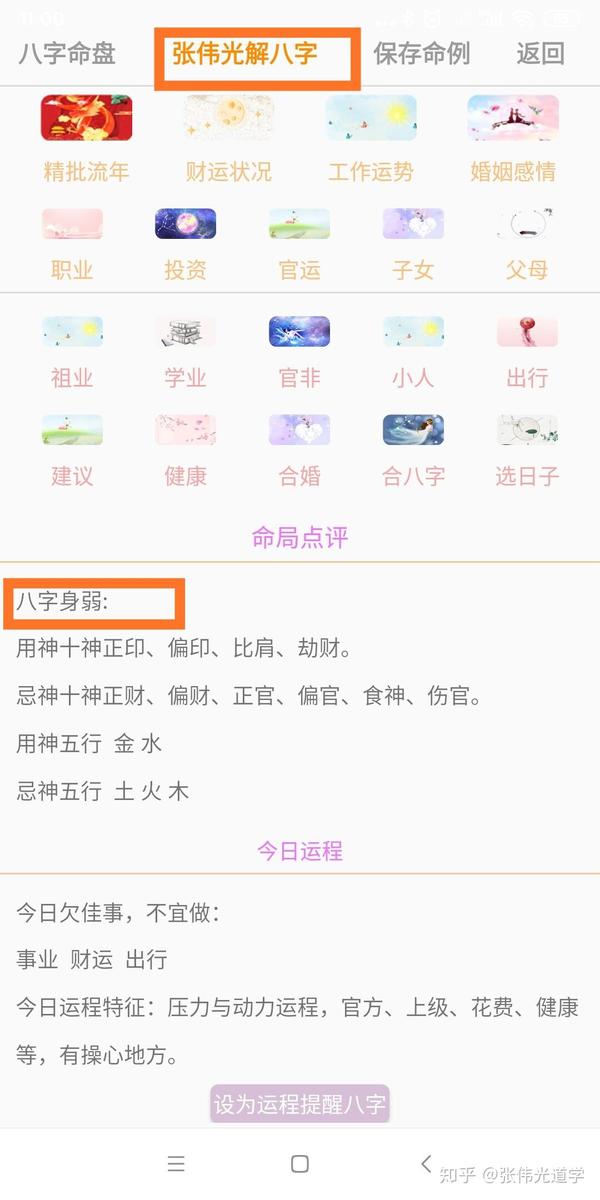Viewport: 600px width, 1200px height.
Task: View the 投资 reading
Action: pos(185,243)
